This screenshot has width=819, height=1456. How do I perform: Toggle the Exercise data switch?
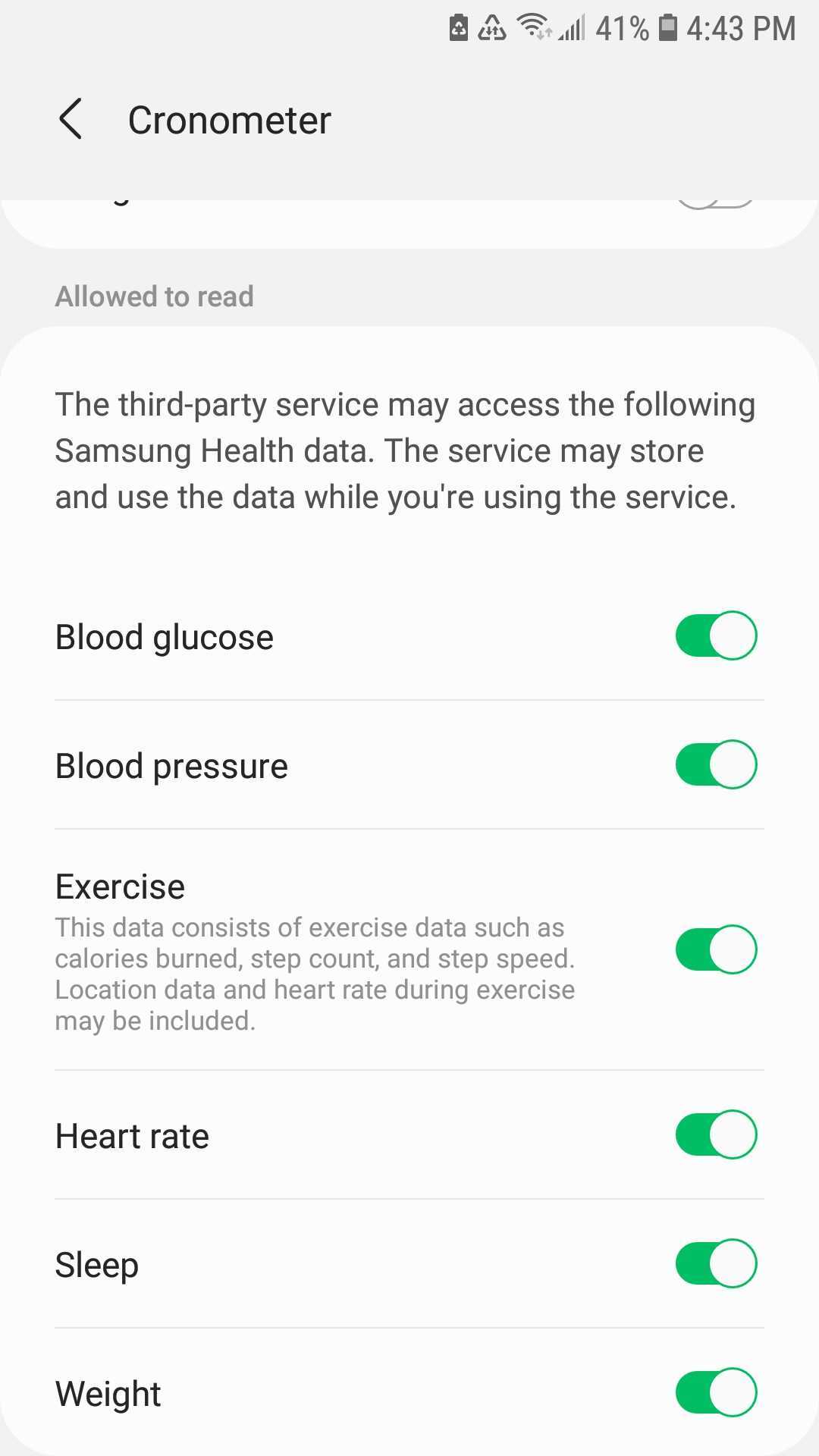click(x=716, y=949)
